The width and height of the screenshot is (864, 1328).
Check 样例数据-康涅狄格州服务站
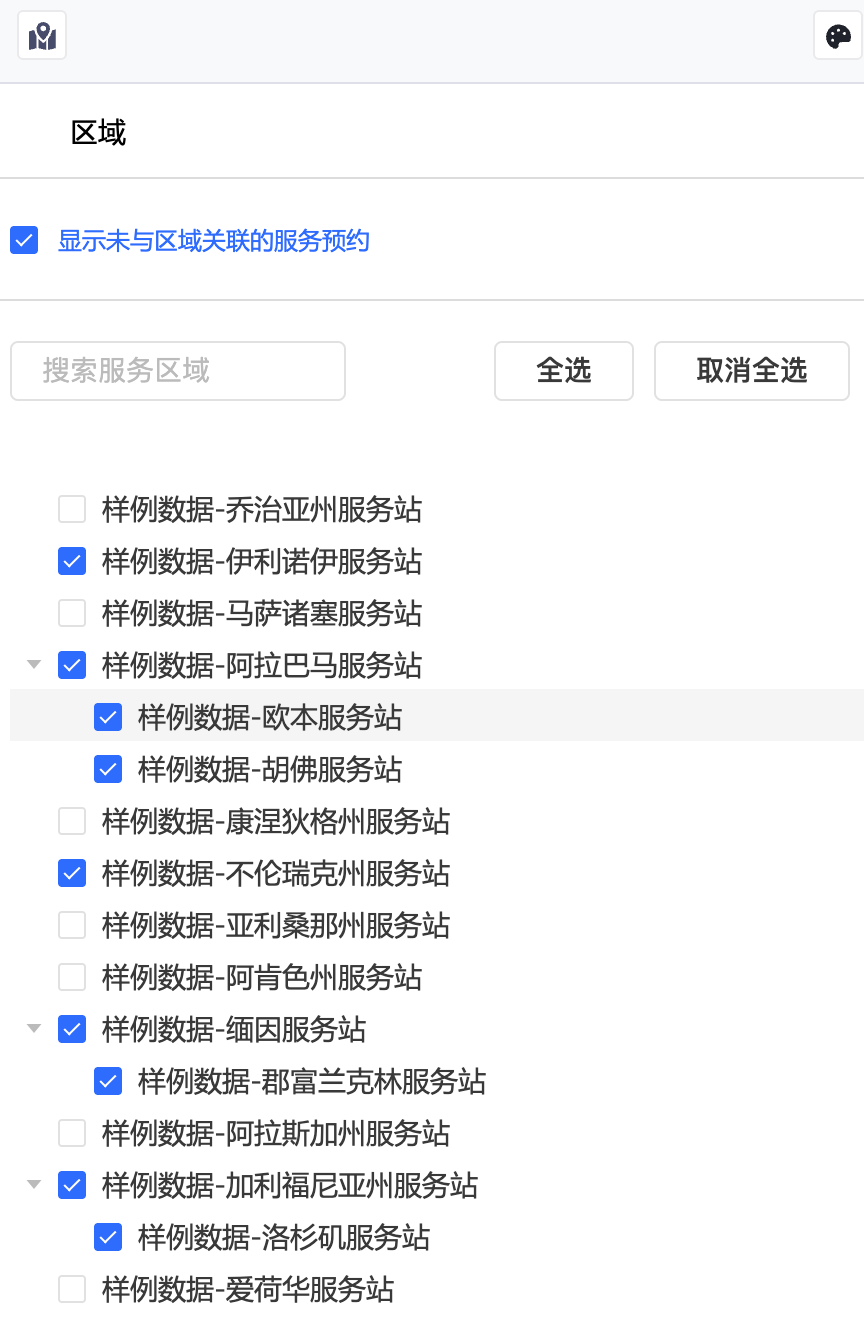click(72, 821)
